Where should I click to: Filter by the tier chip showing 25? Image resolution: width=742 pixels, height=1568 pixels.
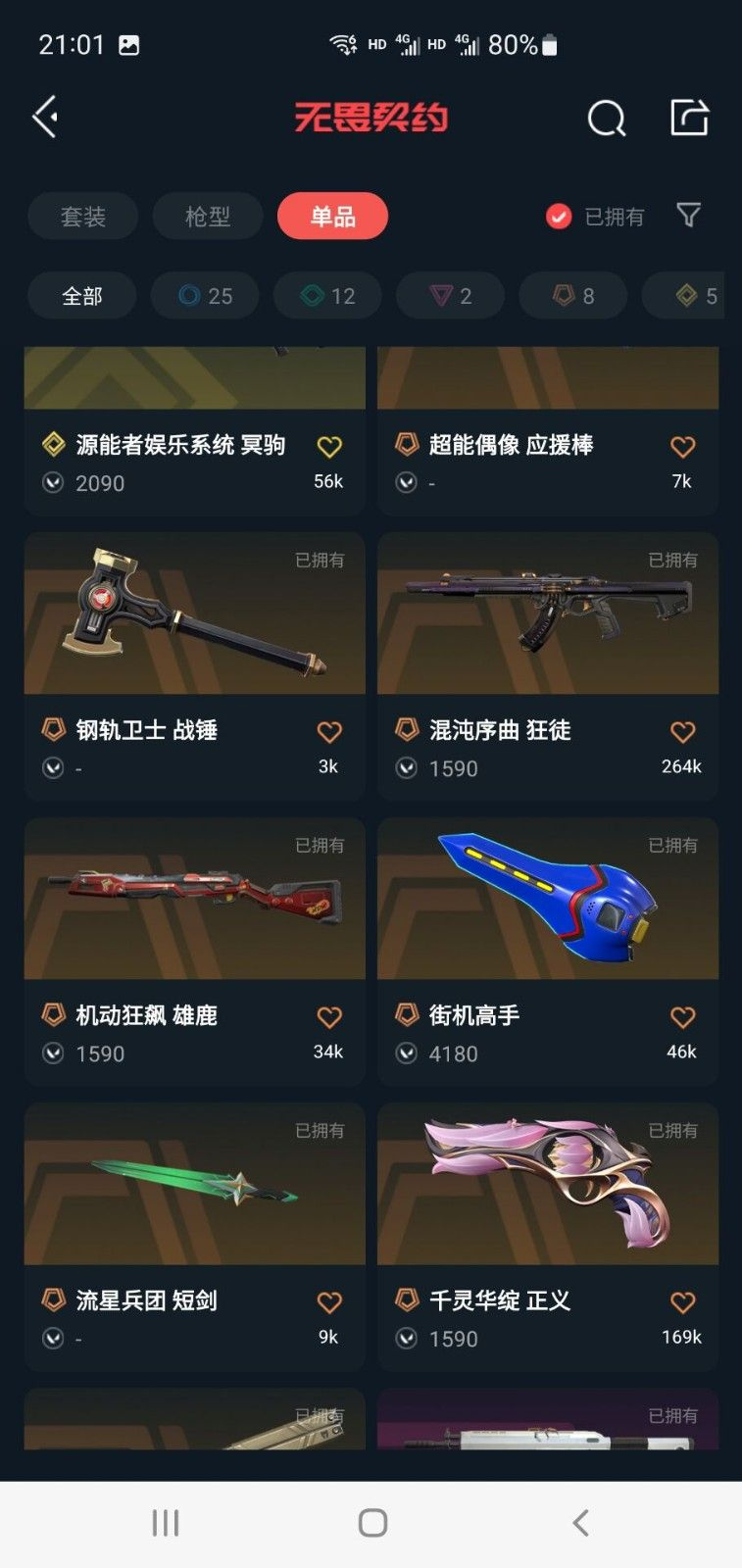(x=205, y=296)
